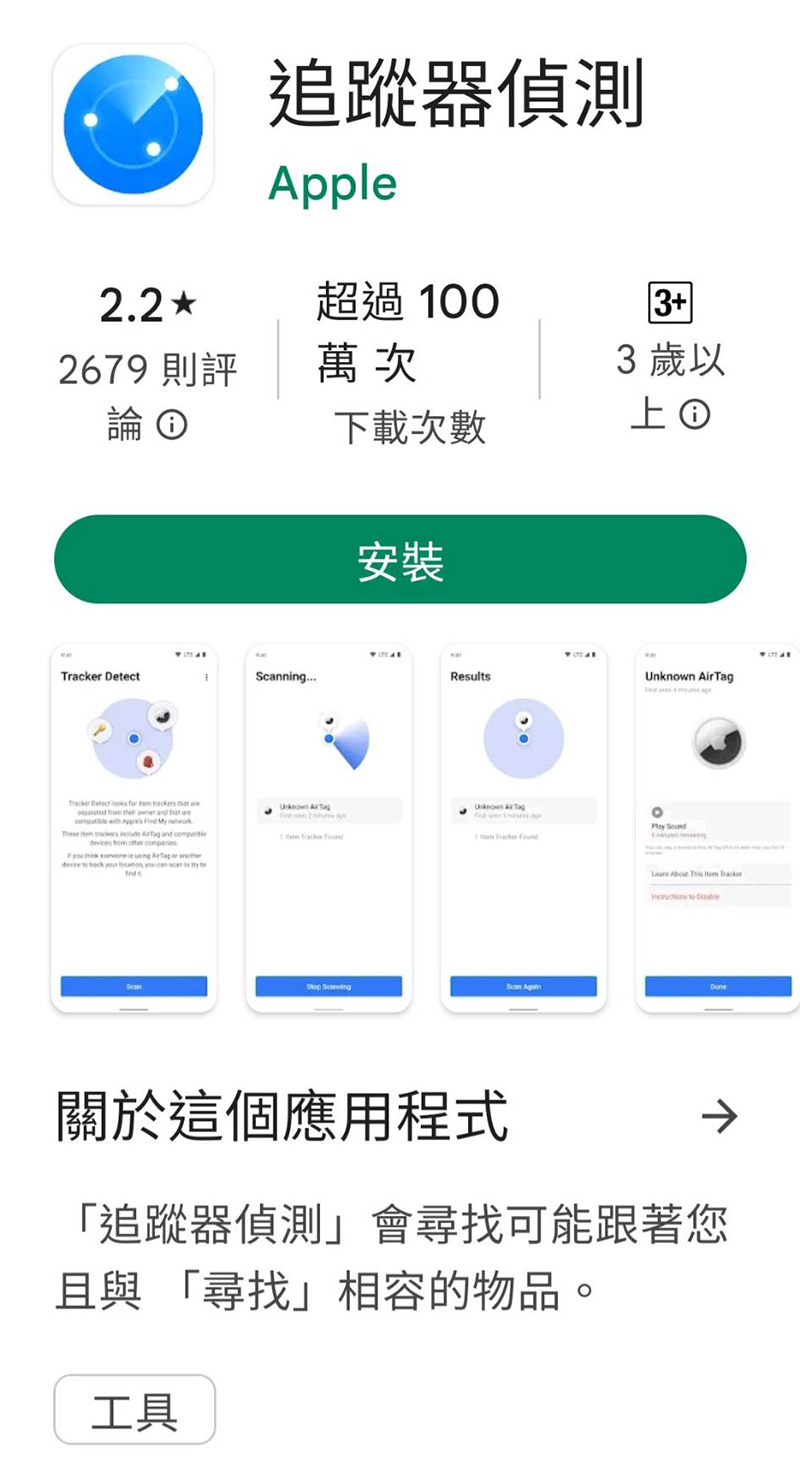
Task: Expand 關於這個應用程式 with the arrow
Action: [719, 1117]
